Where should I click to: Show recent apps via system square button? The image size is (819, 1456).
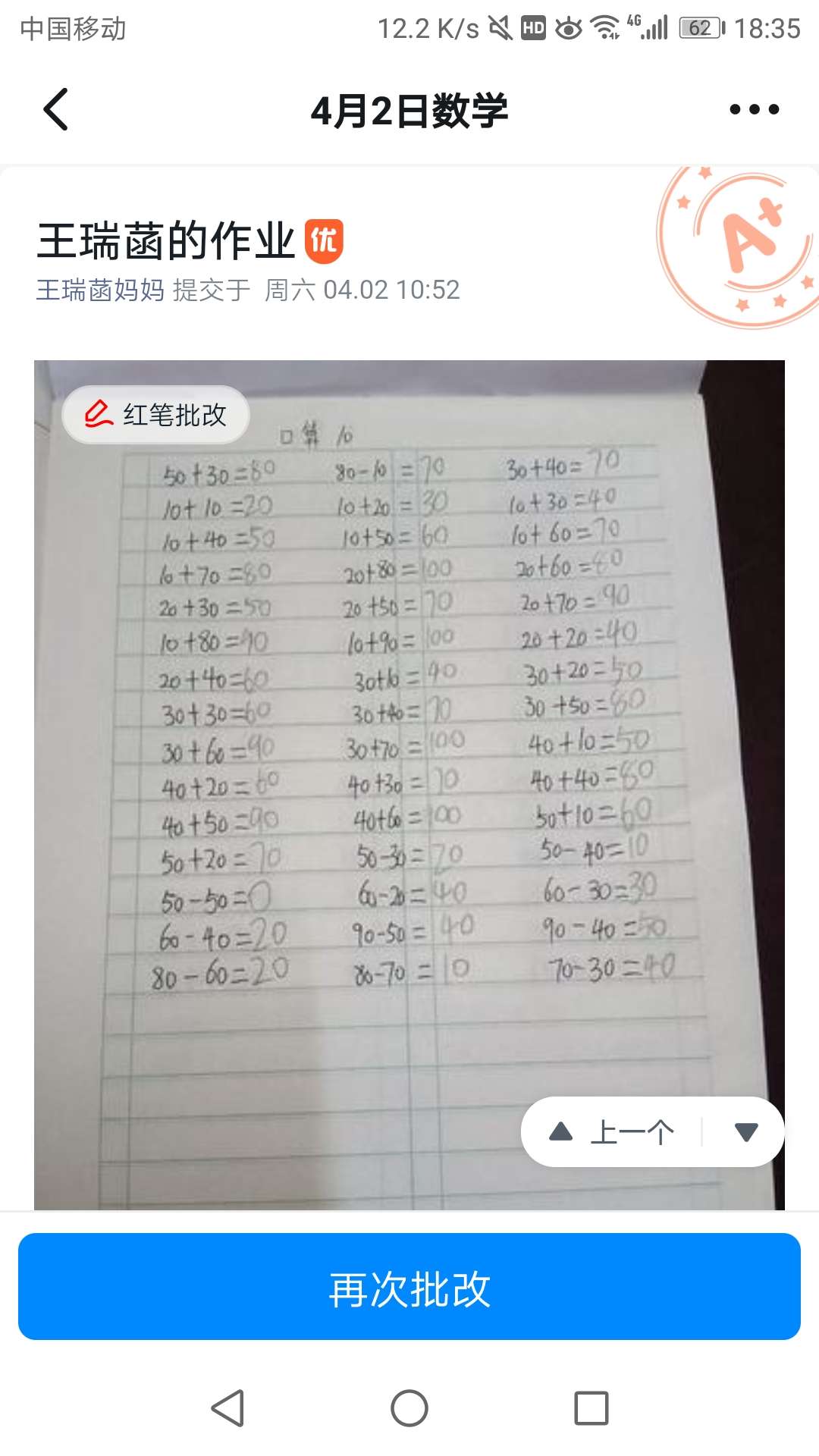click(x=591, y=1408)
